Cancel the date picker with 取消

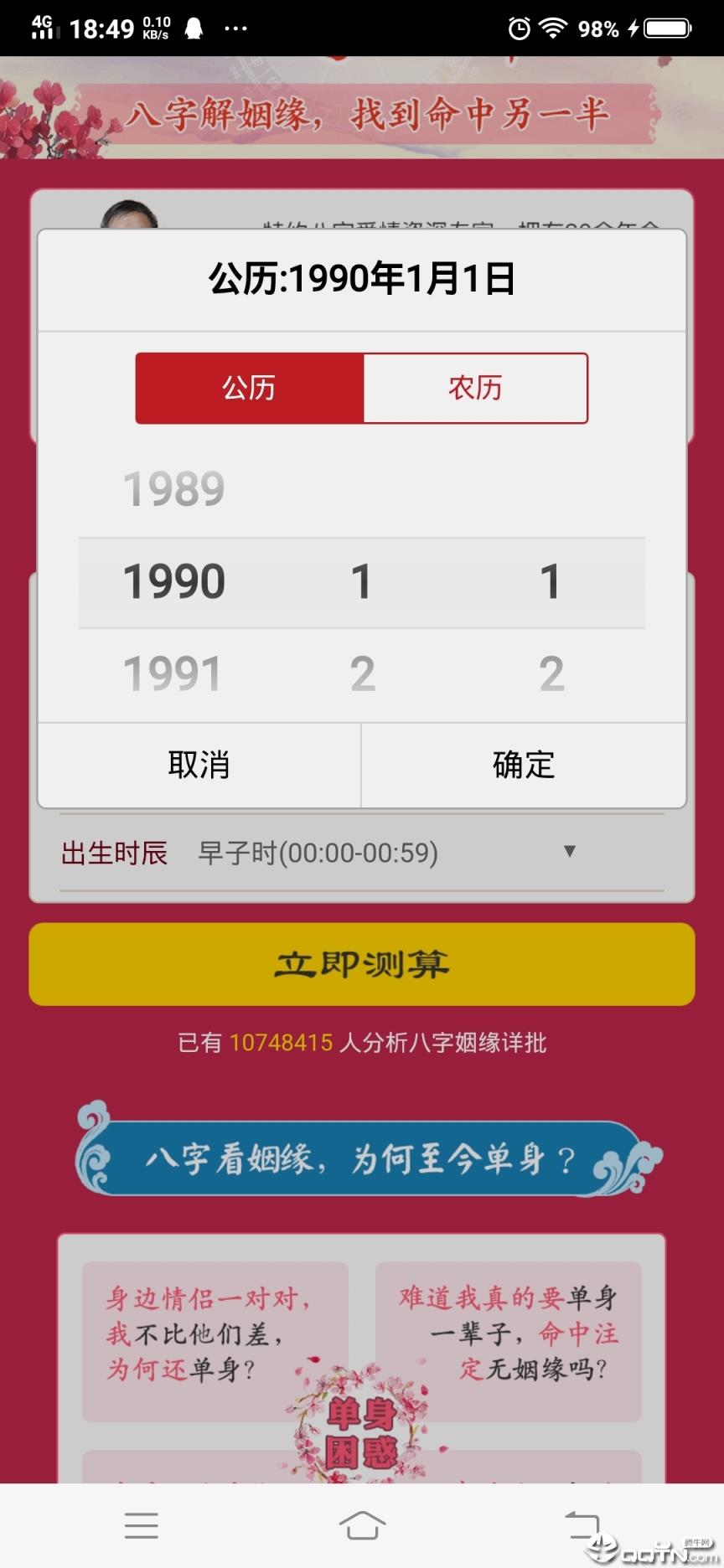[x=199, y=765]
